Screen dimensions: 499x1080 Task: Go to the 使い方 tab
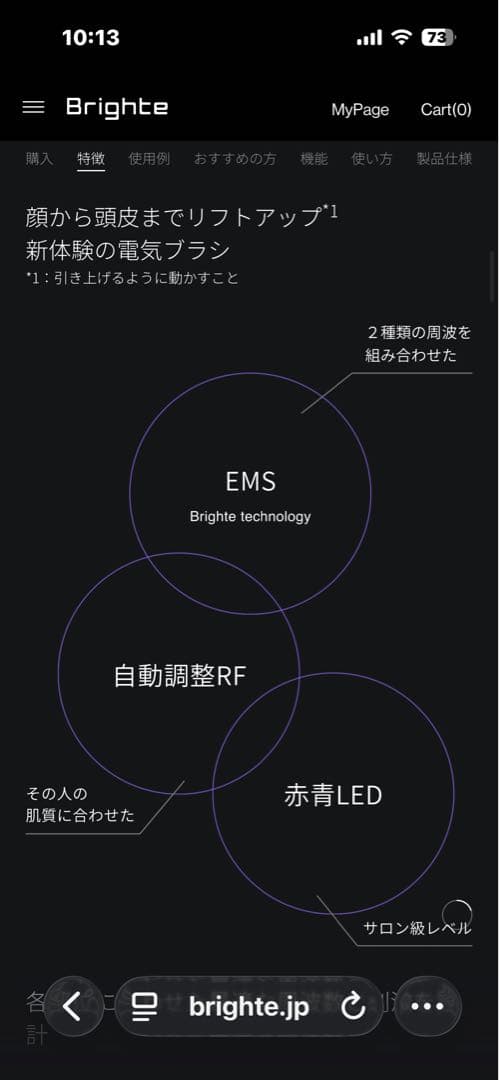coord(372,159)
